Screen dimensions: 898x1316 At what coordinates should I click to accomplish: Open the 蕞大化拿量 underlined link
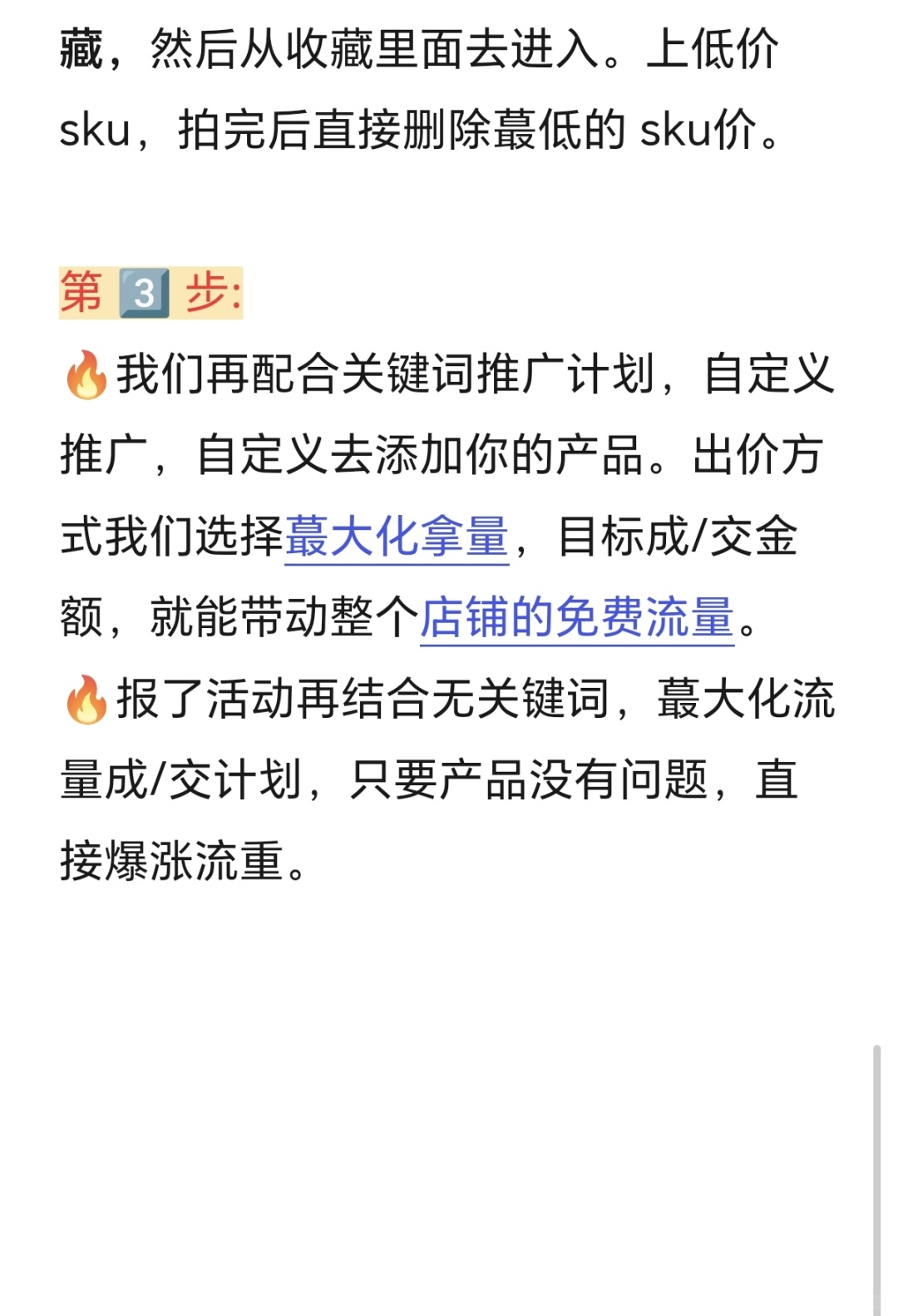pos(397,537)
